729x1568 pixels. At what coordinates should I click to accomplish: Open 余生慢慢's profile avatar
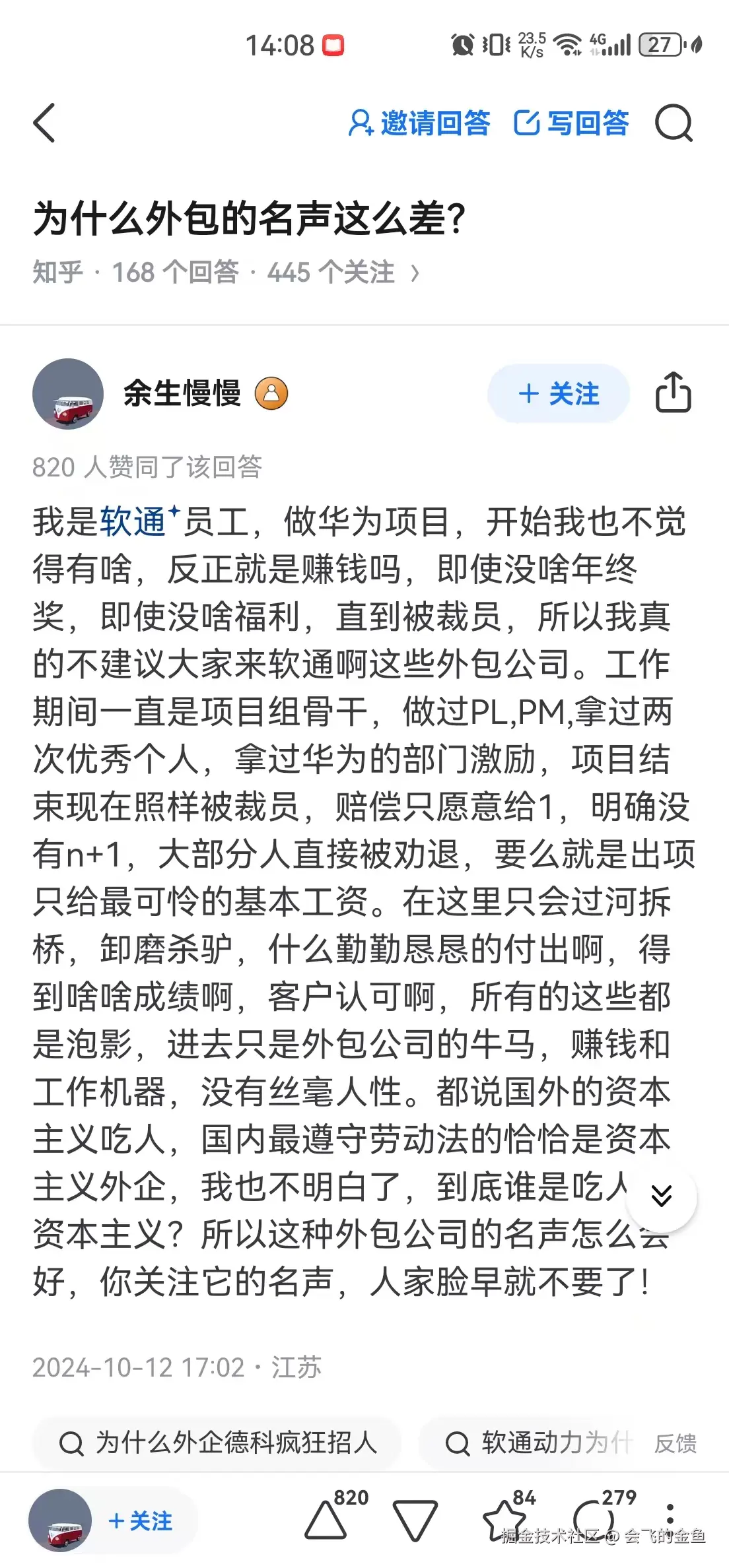(68, 394)
